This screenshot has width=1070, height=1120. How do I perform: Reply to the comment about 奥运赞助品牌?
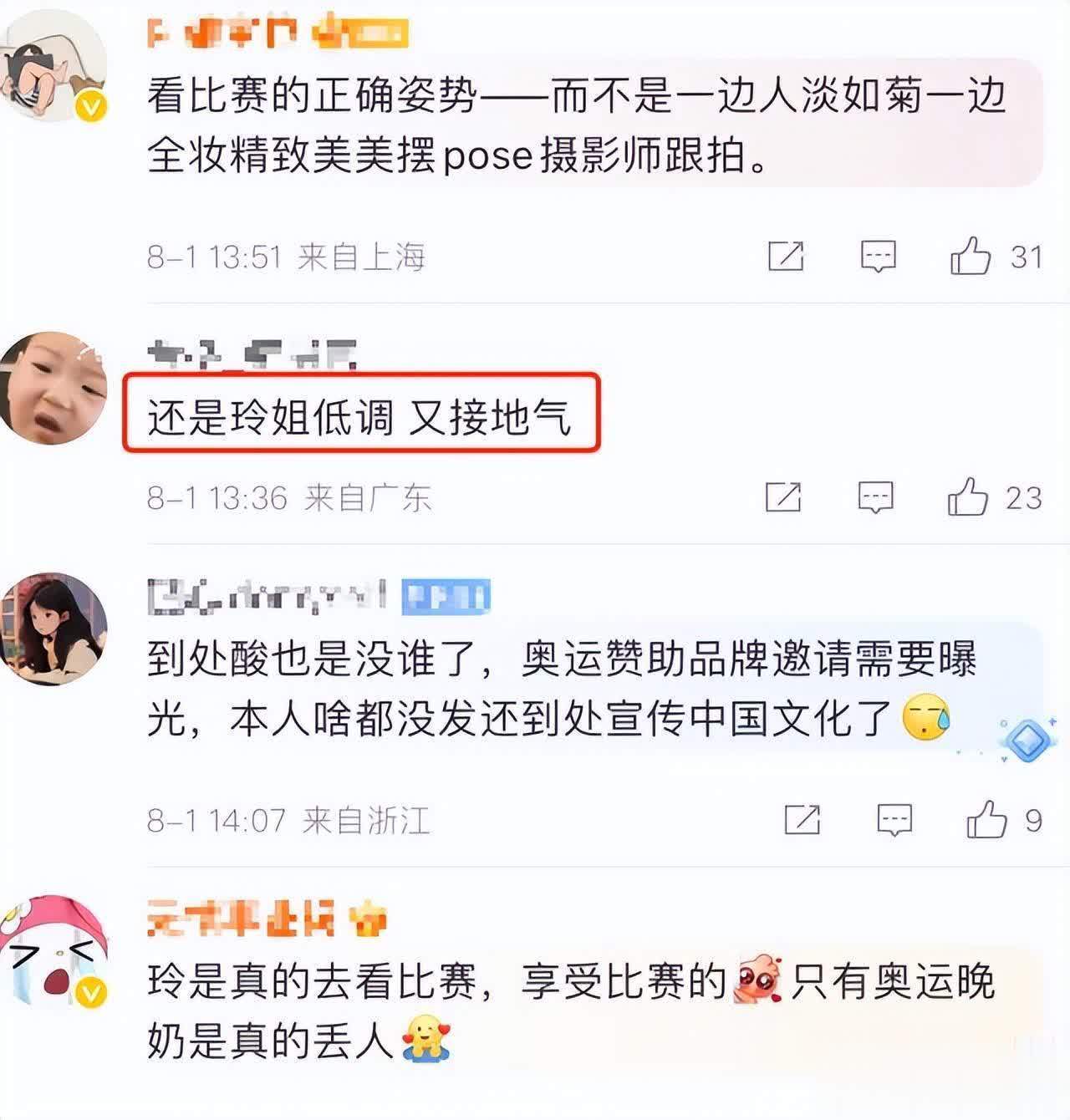pos(894,820)
